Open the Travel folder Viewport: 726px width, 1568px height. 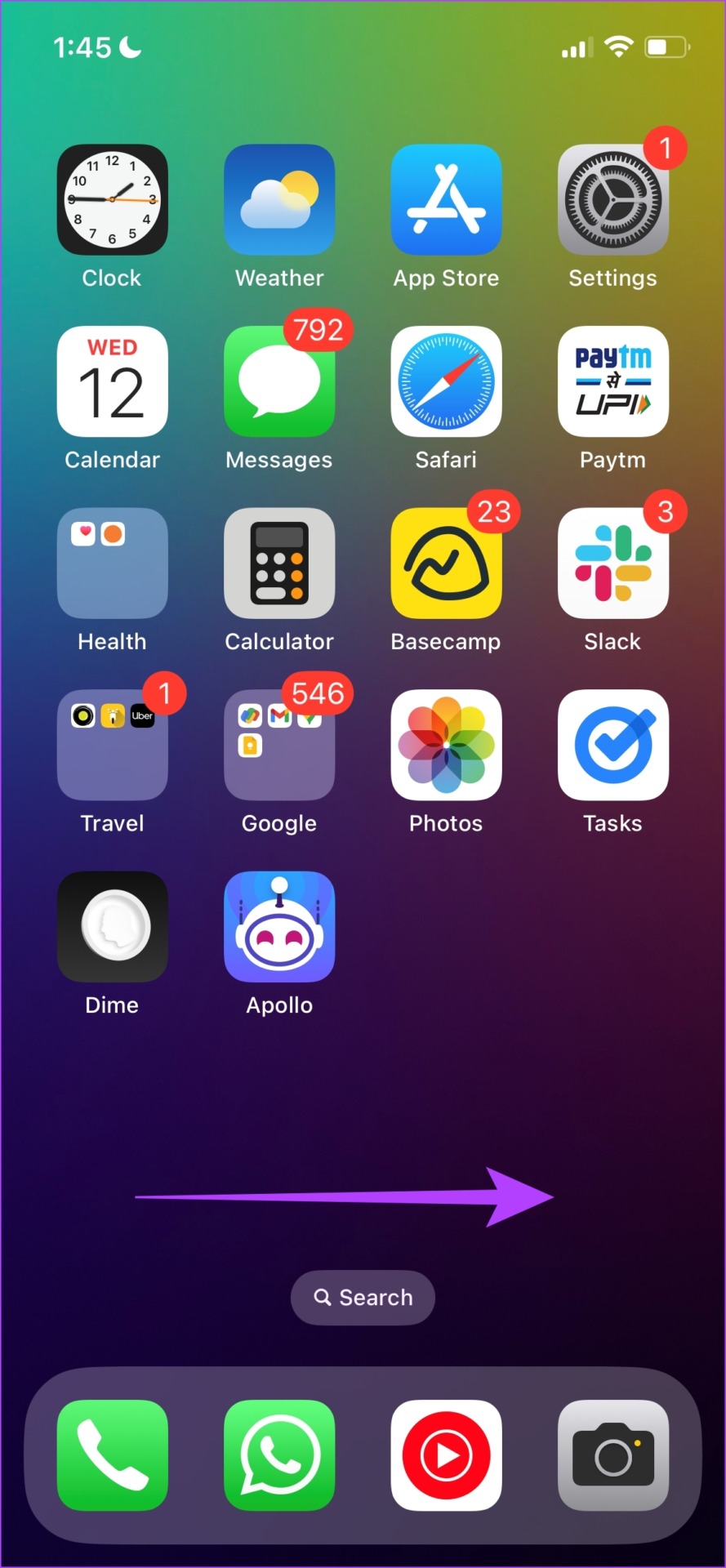click(x=112, y=745)
